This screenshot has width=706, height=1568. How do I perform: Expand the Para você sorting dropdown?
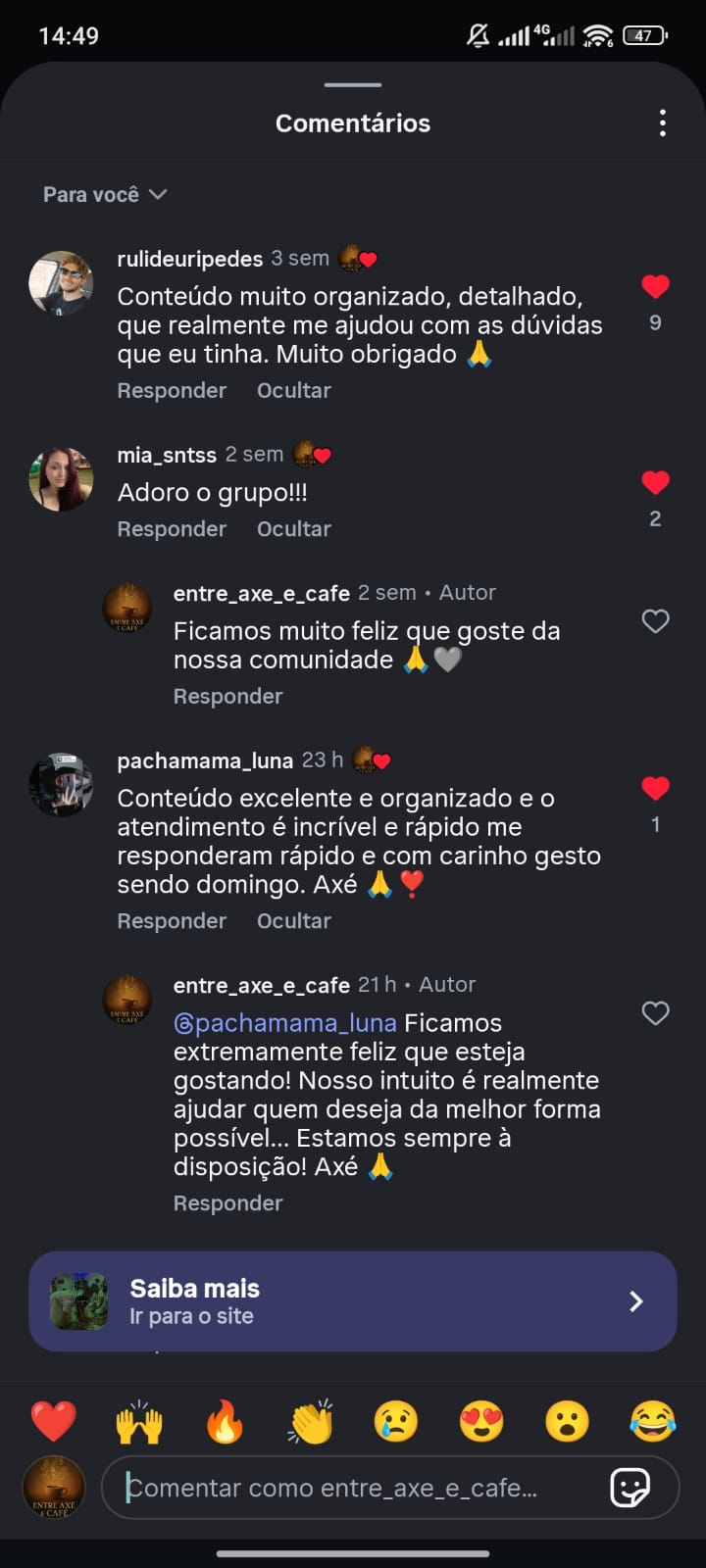104,194
